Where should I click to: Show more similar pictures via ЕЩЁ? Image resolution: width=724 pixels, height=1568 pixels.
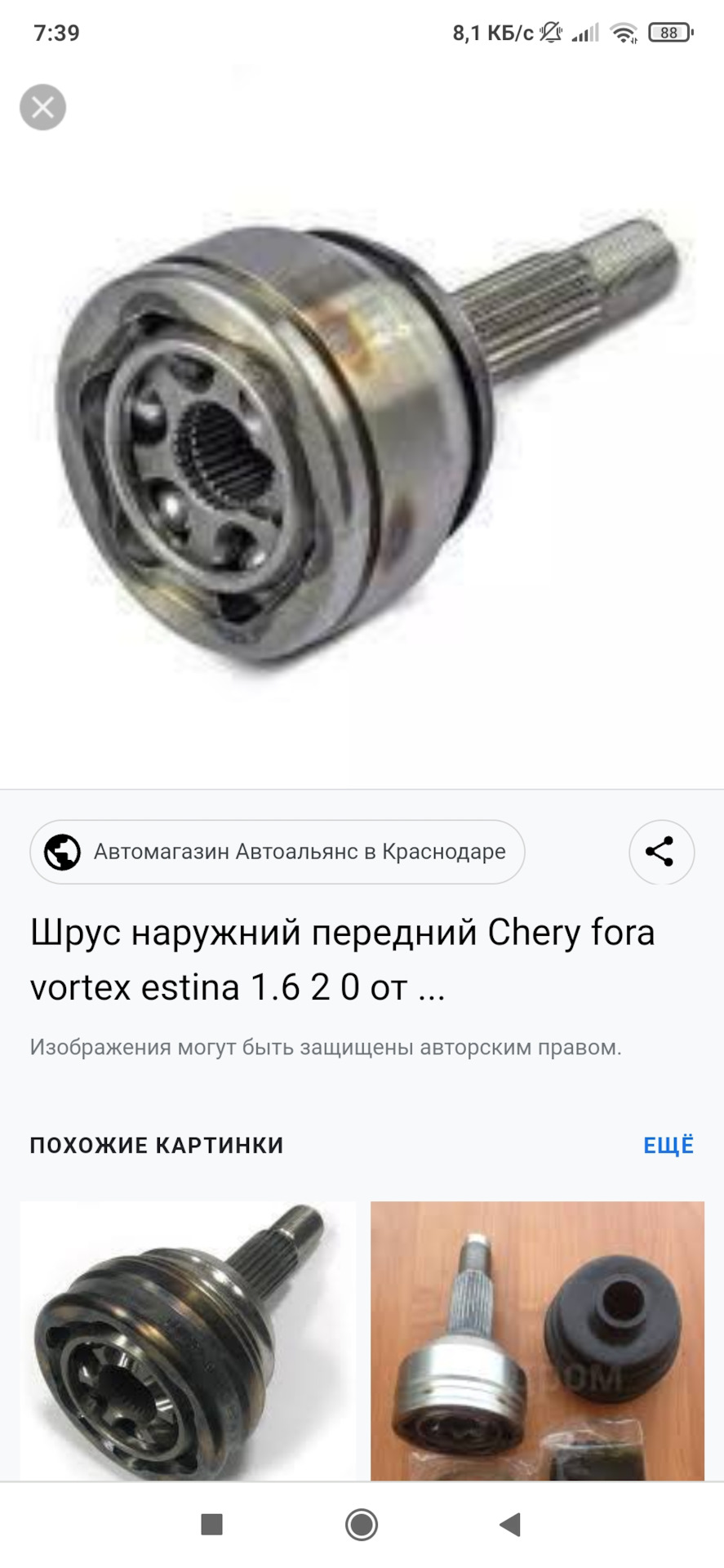pos(668,1145)
